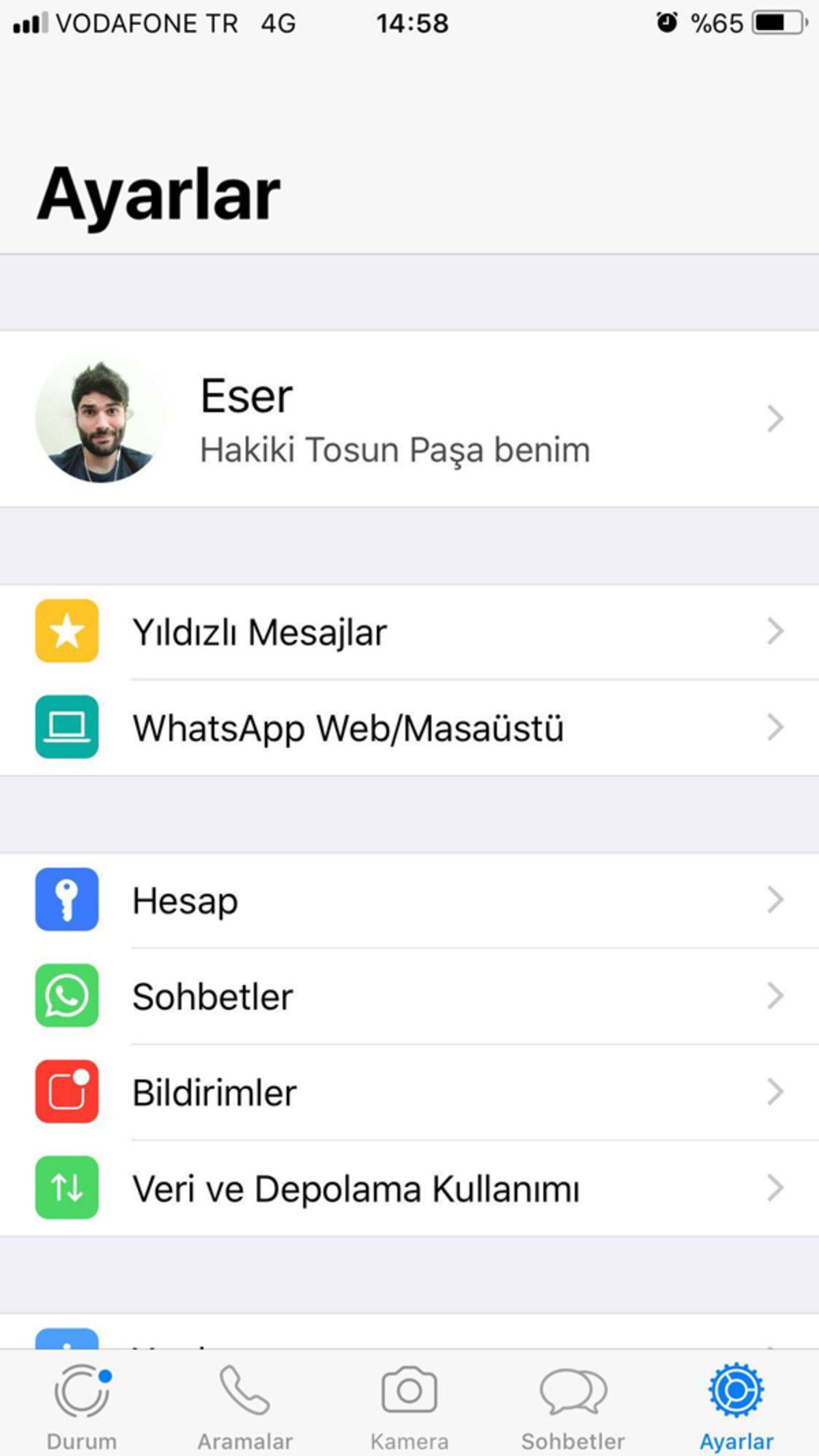
Task: Tap the yellow star icon for Yıldızlı Mesajlar
Action: click(x=66, y=631)
